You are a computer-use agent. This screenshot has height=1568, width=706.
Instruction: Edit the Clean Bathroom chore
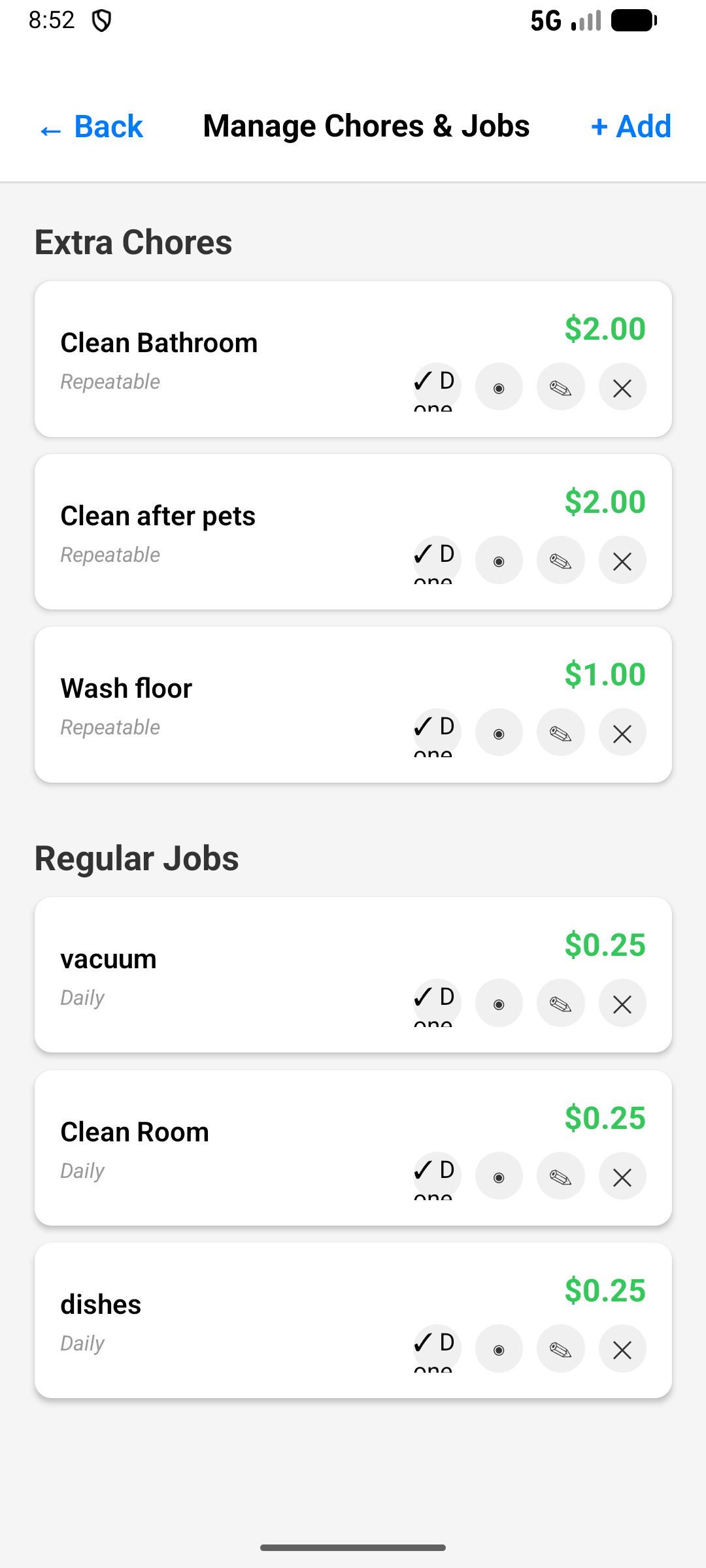coord(560,387)
